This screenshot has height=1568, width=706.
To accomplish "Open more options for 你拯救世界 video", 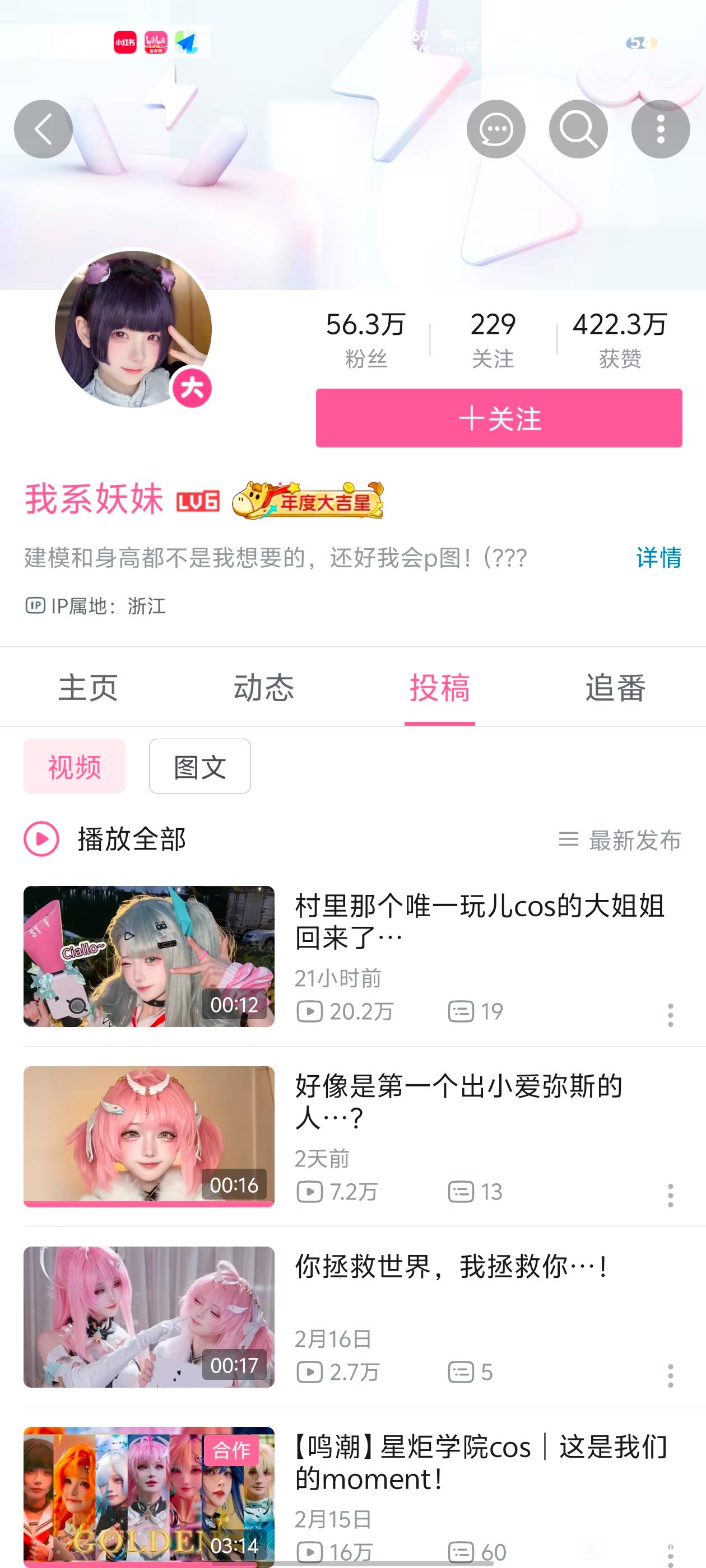I will click(x=670, y=1376).
